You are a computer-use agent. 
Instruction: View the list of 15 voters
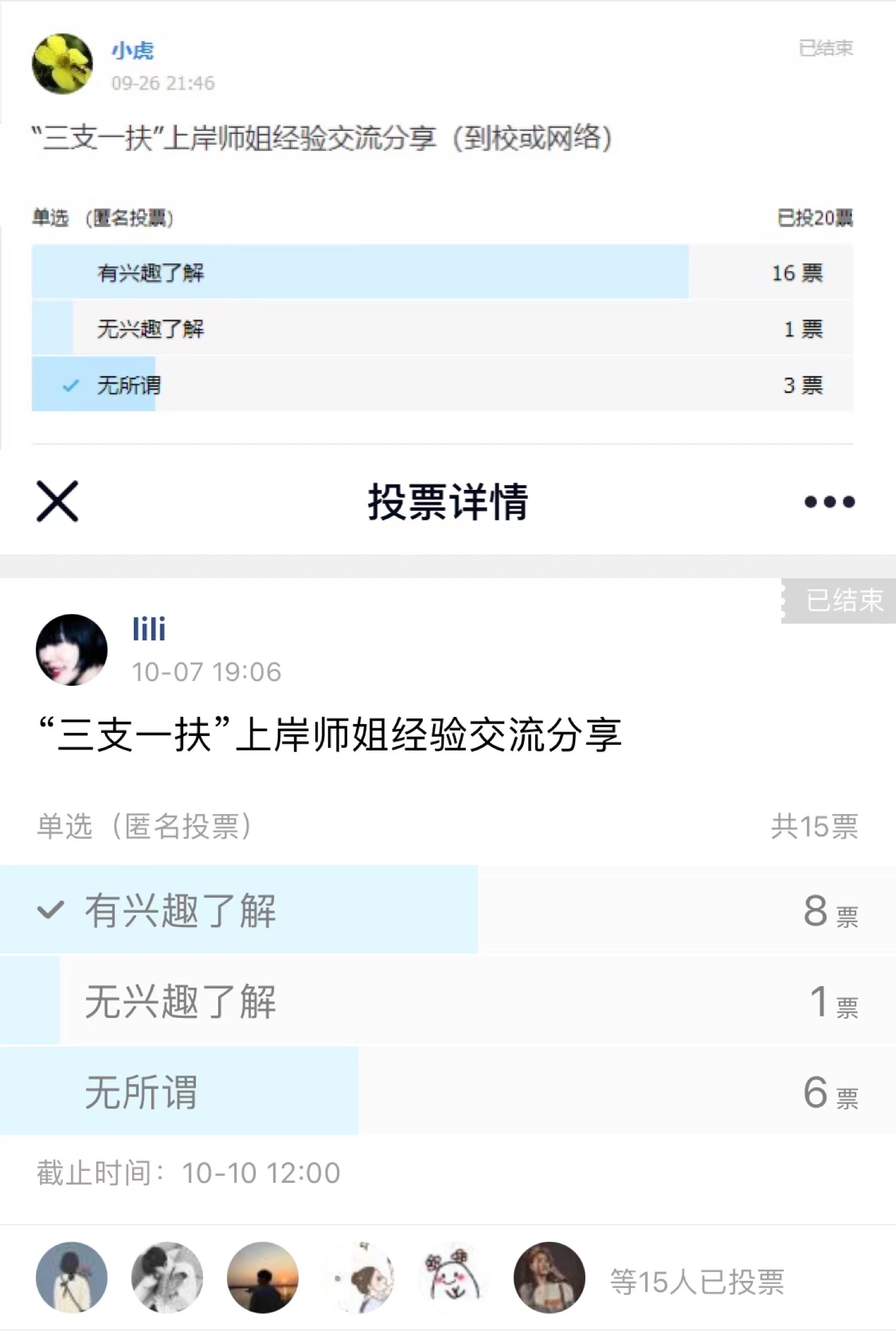tap(696, 1281)
